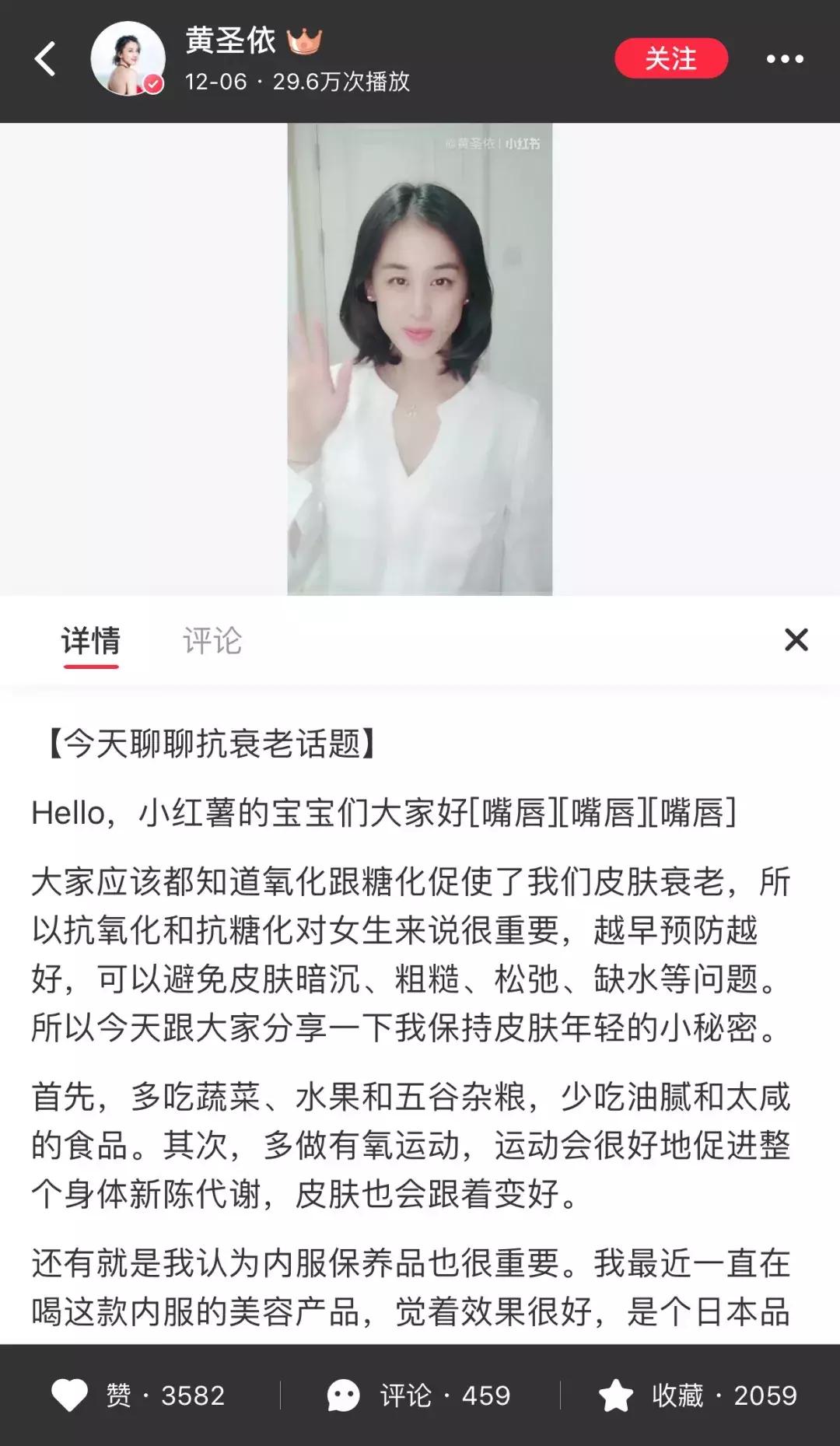This screenshot has height=1446, width=840.
Task: Like this post with the heart
Action: 70,1395
